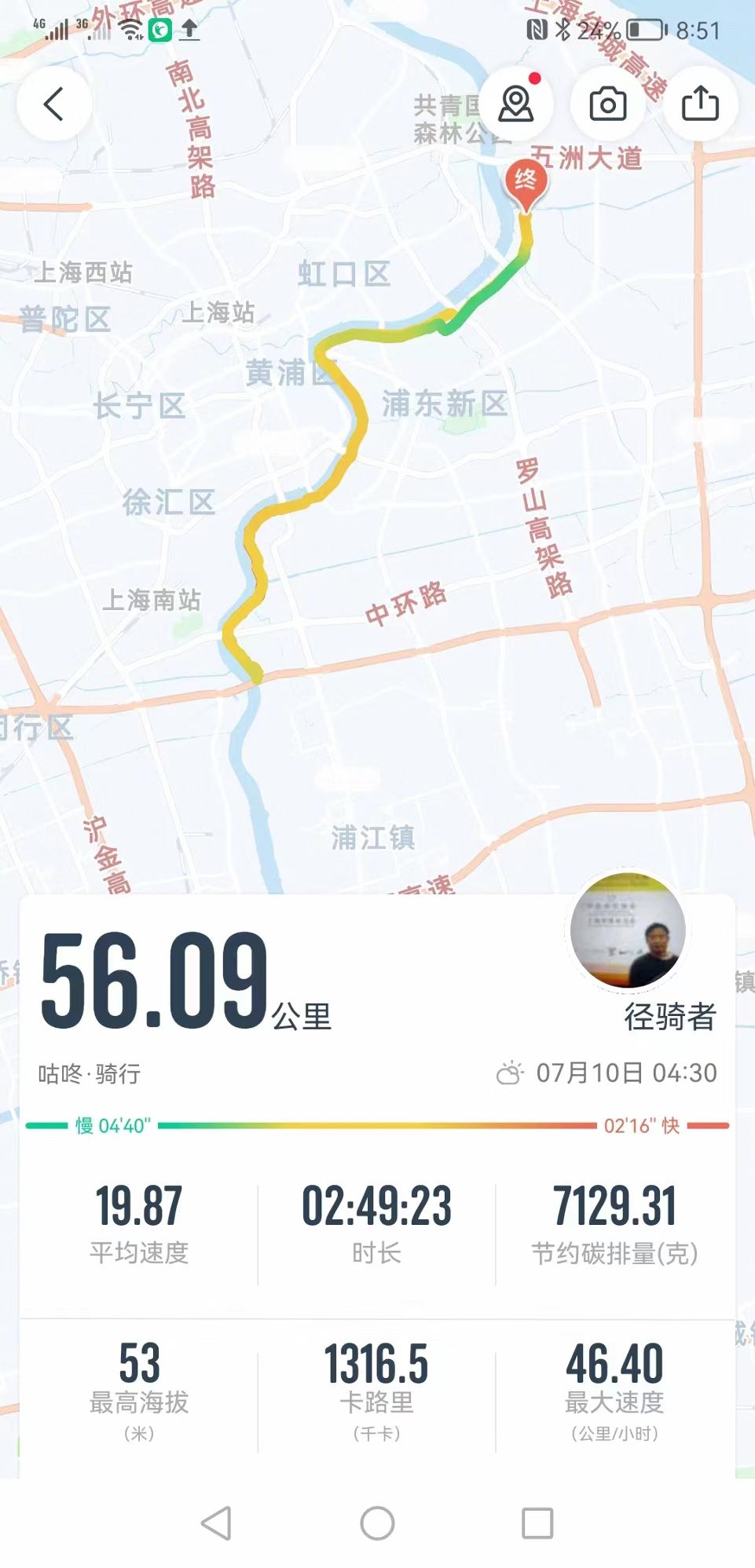The width and height of the screenshot is (755, 1568).
Task: Open the 径骑者 profile avatar
Action: (628, 931)
